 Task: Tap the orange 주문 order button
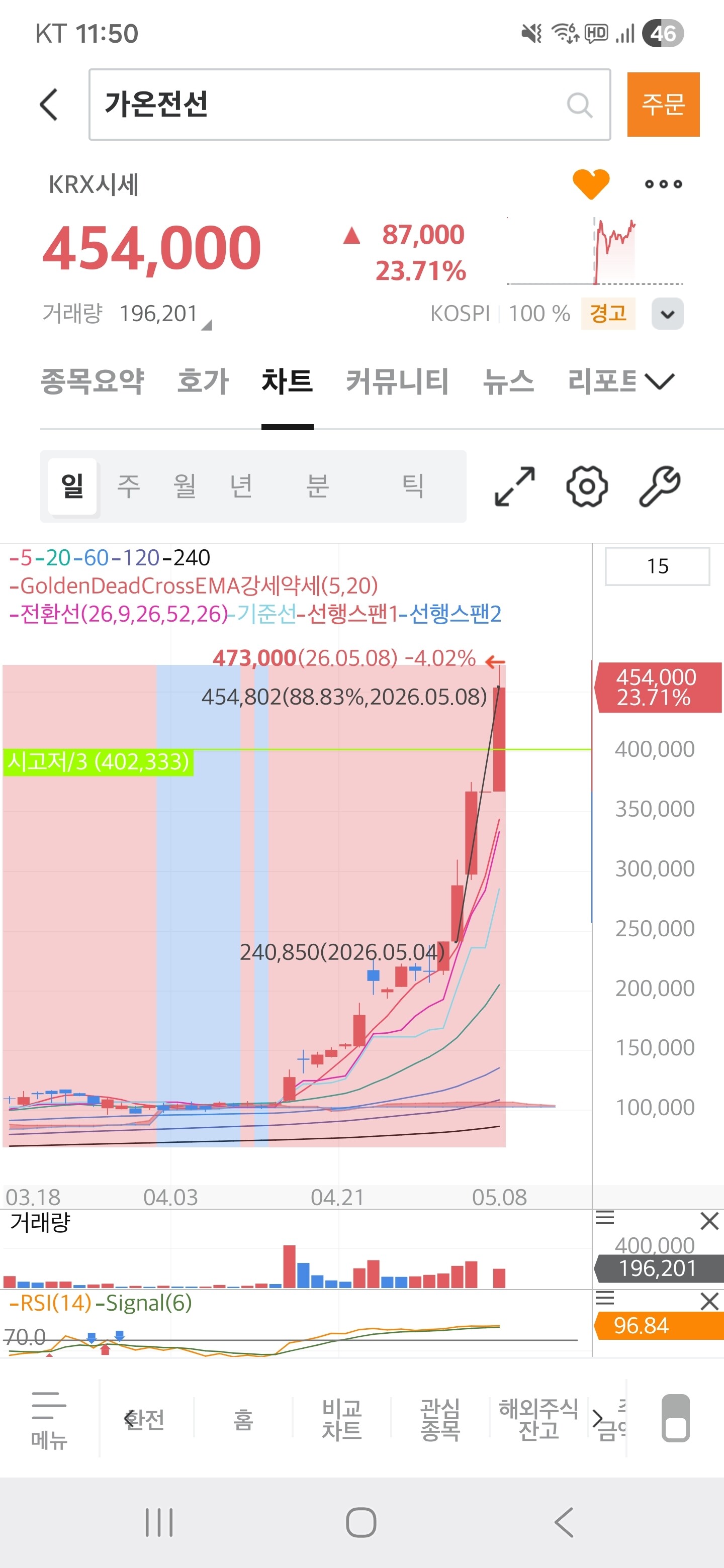tap(663, 105)
